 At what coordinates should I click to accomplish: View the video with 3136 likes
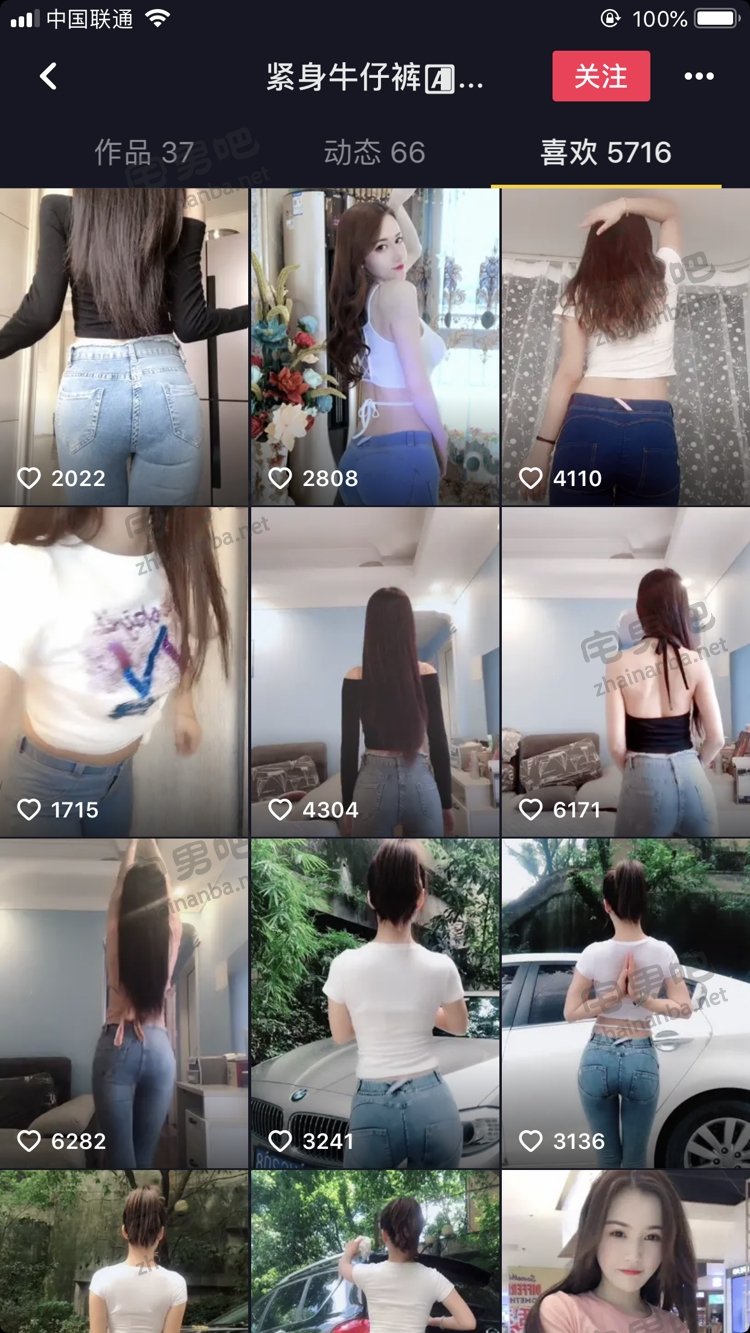(626, 1003)
